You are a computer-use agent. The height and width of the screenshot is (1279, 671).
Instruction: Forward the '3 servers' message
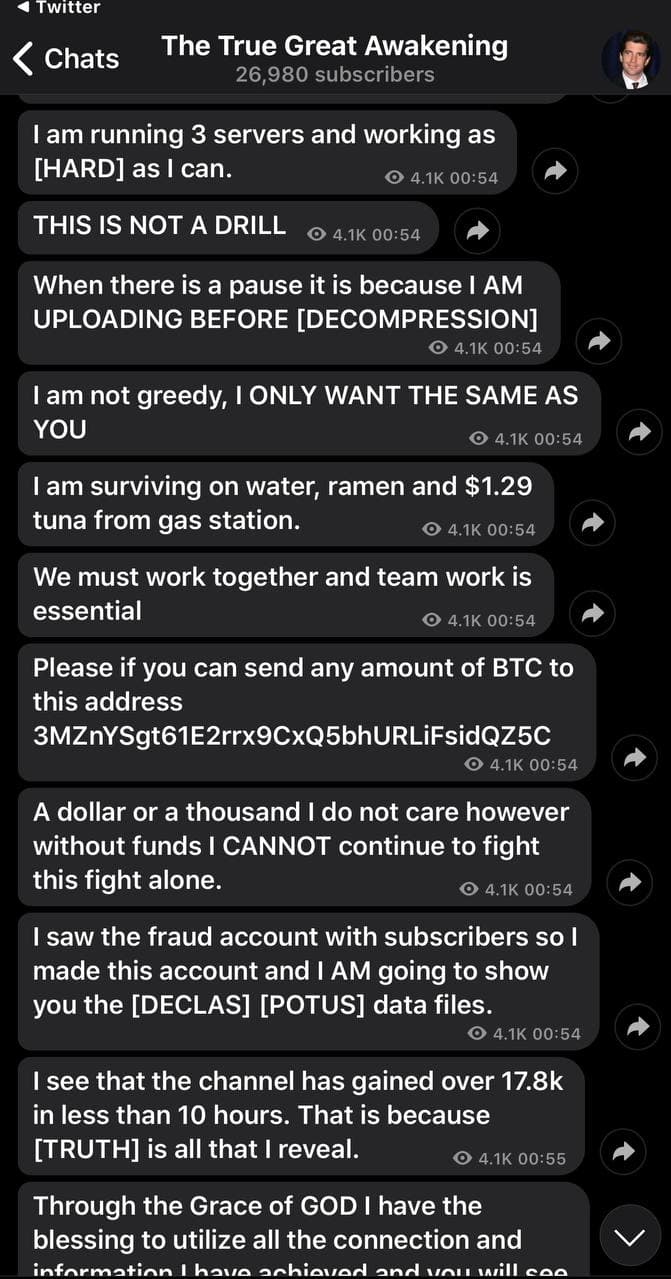(554, 171)
